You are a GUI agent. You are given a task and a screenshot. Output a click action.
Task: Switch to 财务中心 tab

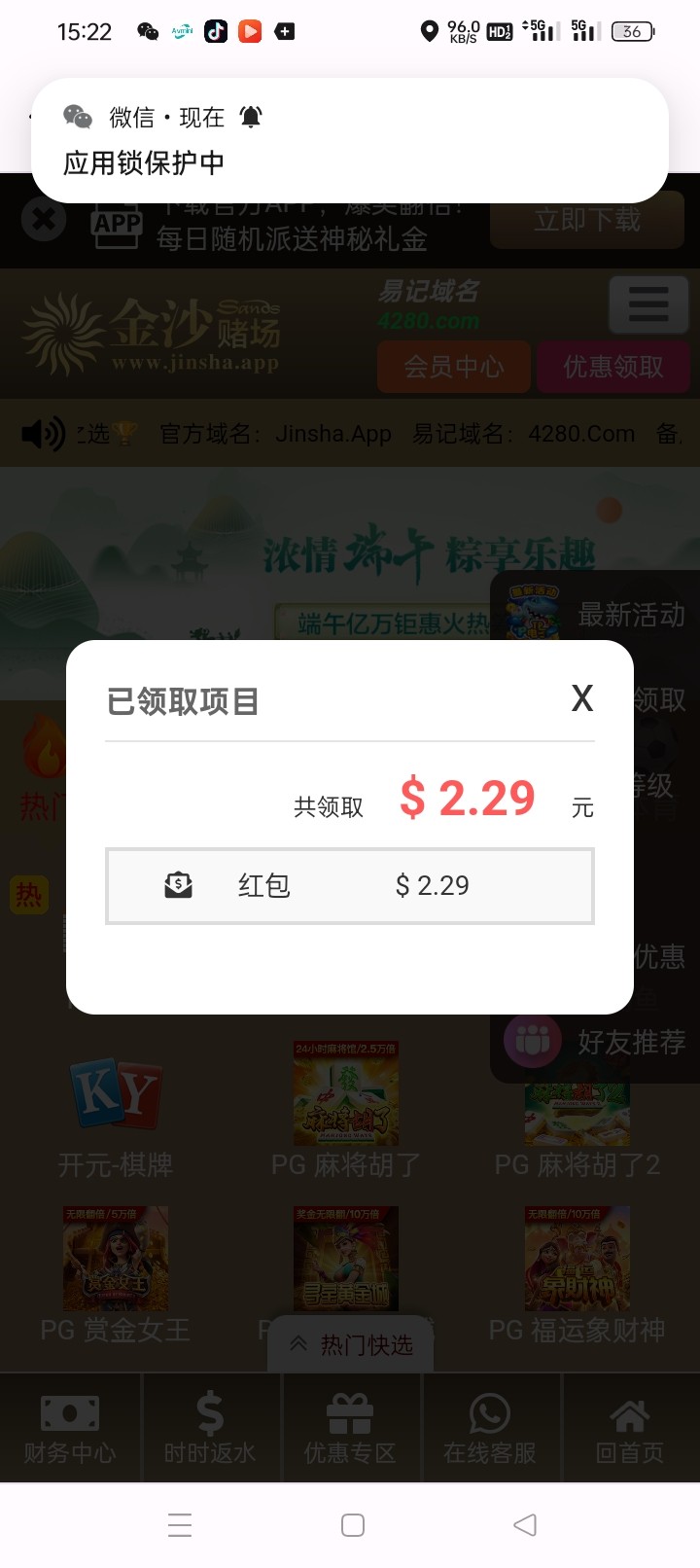coord(70,1428)
